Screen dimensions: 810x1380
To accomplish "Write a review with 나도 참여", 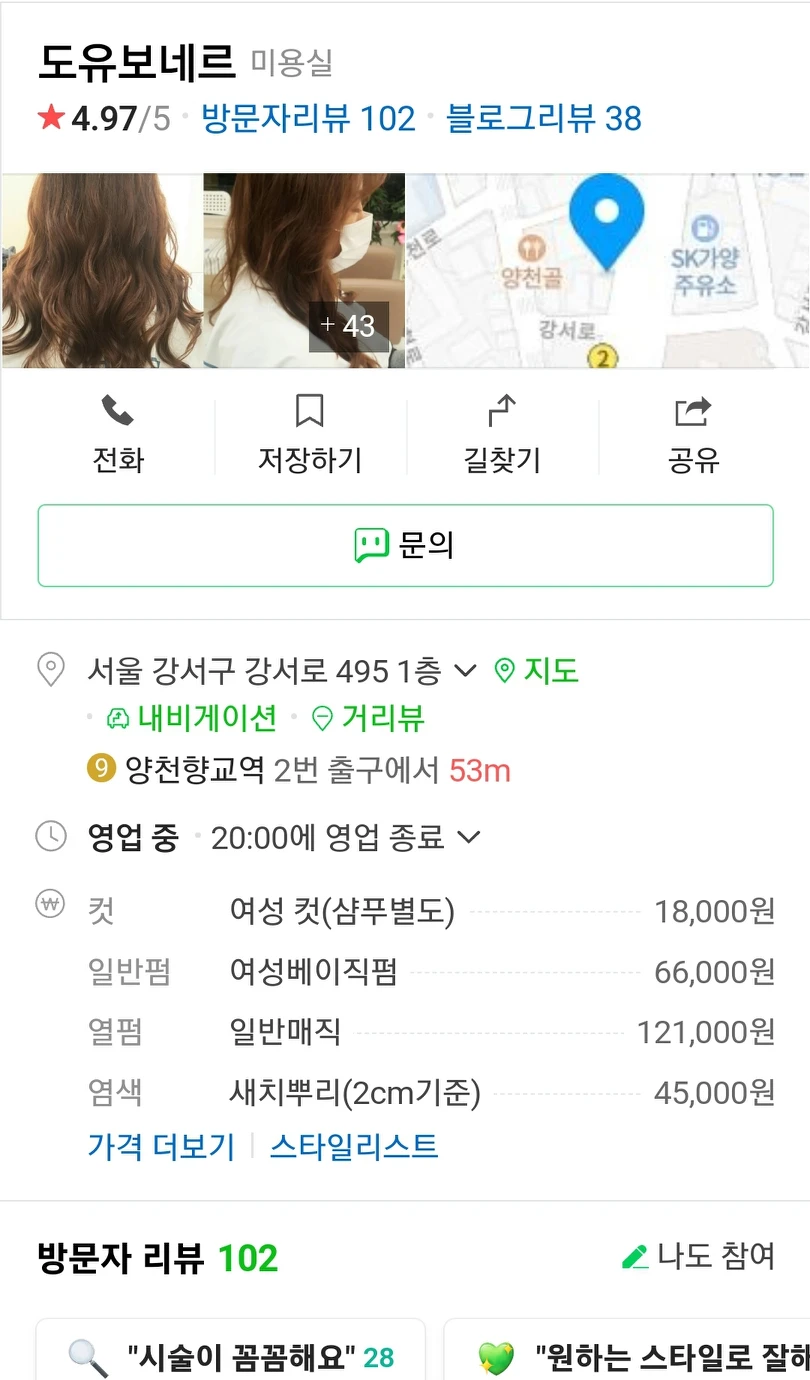I will click(699, 1256).
